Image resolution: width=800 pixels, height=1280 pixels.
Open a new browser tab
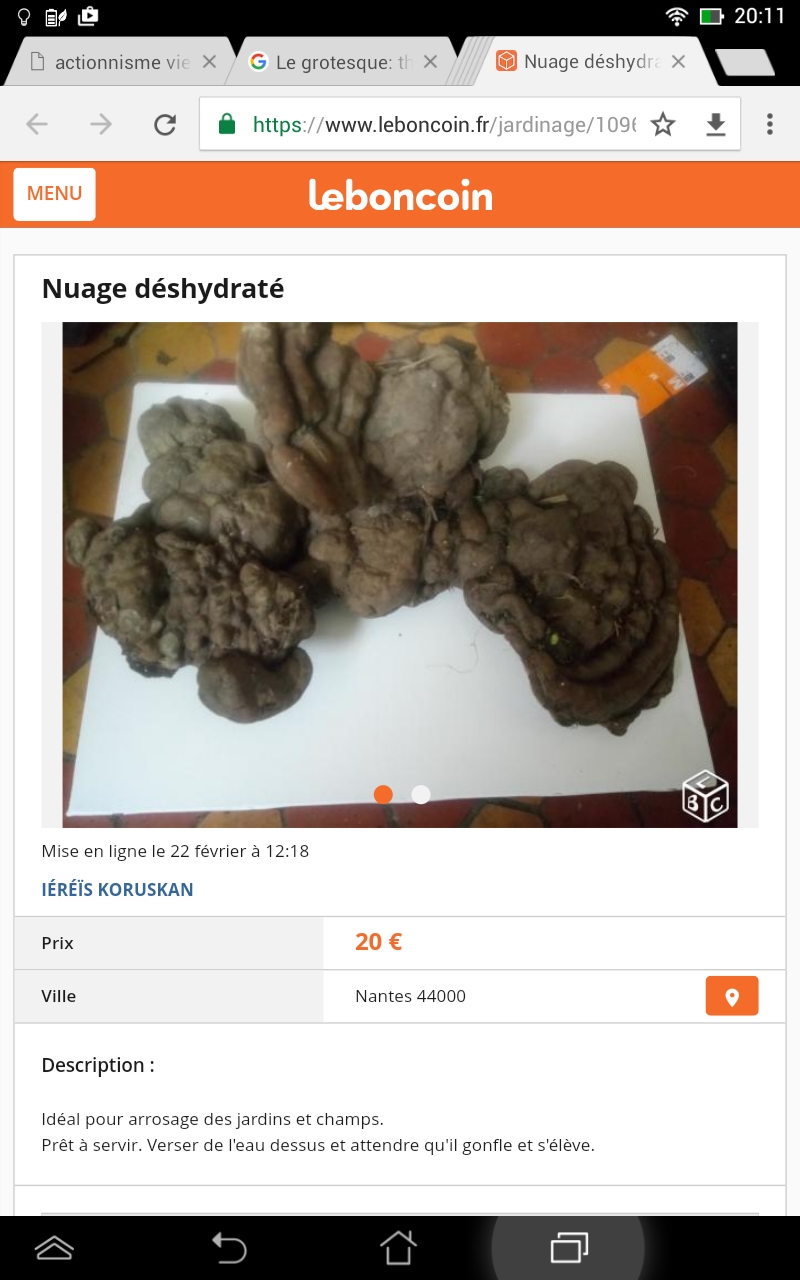pos(745,63)
